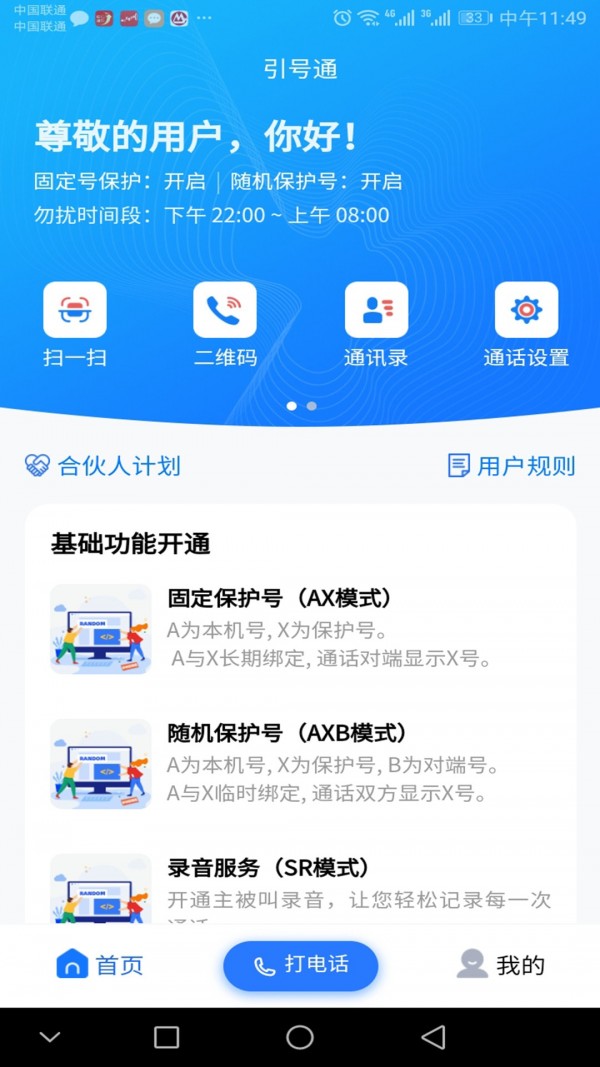Open 固定保护号 (AX模式) service
This screenshot has height=1067, width=600.
pos(300,628)
